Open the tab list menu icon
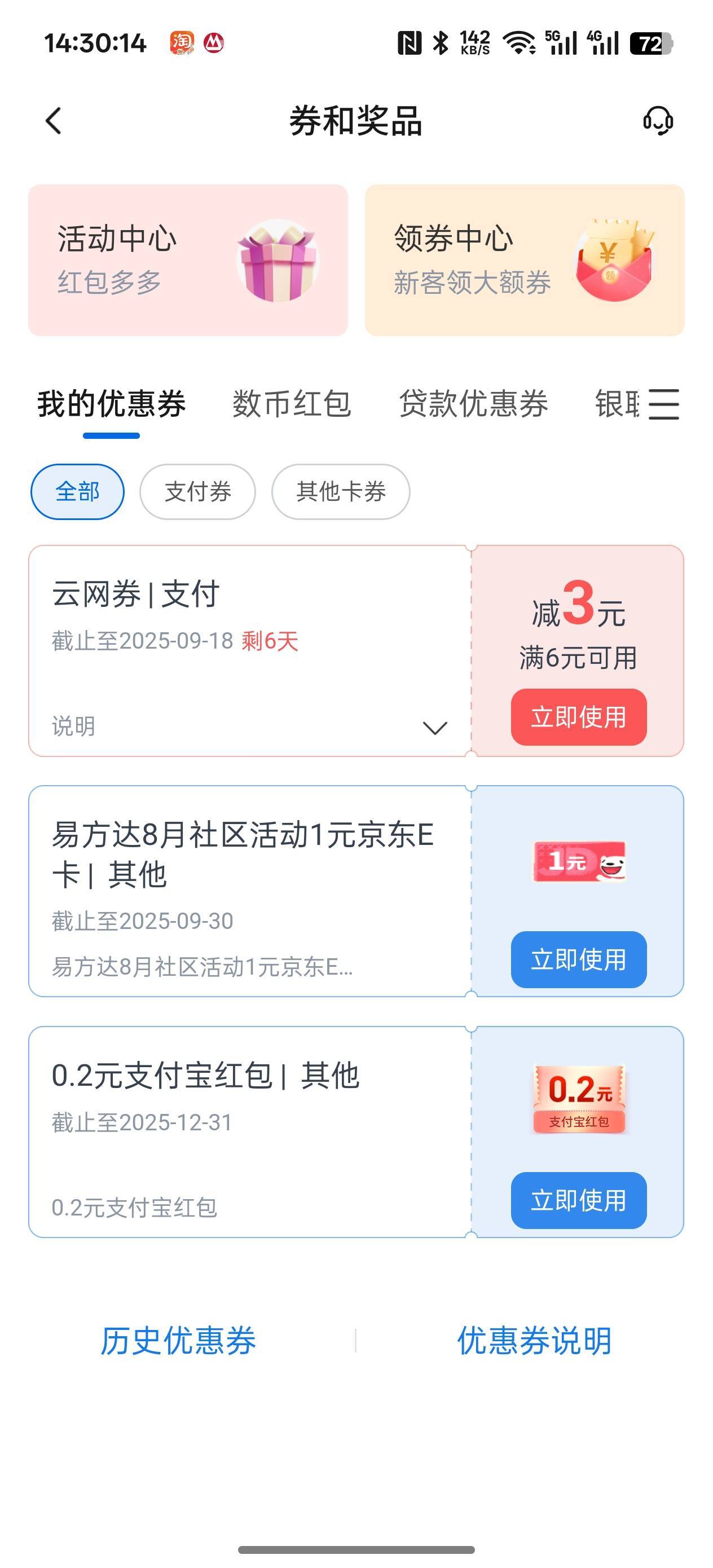This screenshot has width=713, height=1568. coord(664,404)
